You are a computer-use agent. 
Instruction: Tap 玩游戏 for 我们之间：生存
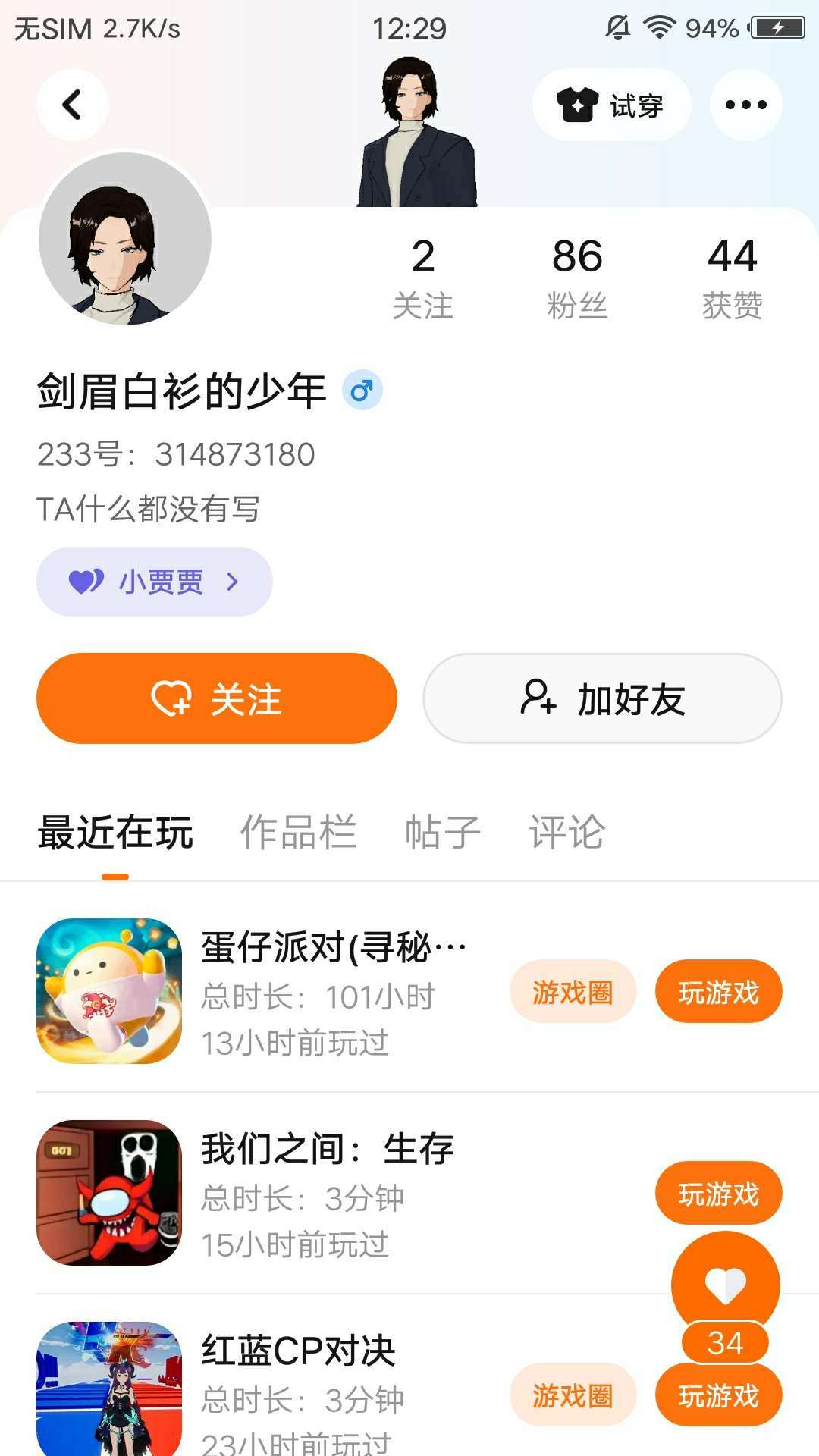tap(718, 1193)
